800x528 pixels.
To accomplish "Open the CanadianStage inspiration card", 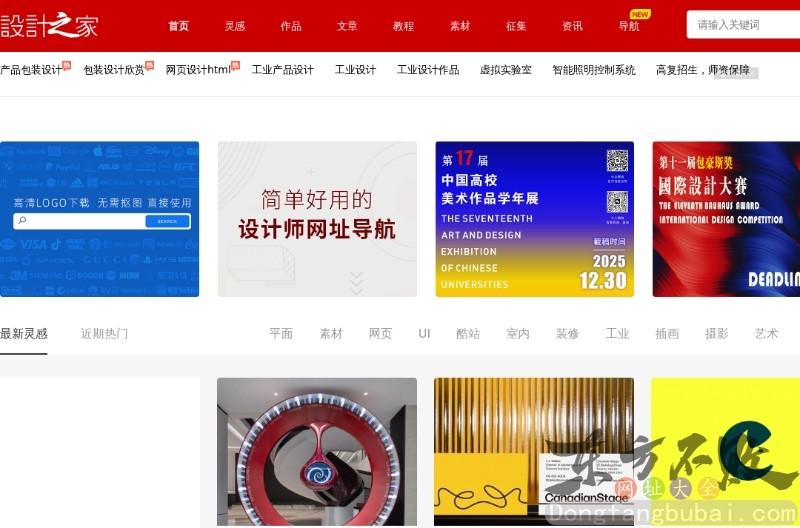I will coord(535,452).
